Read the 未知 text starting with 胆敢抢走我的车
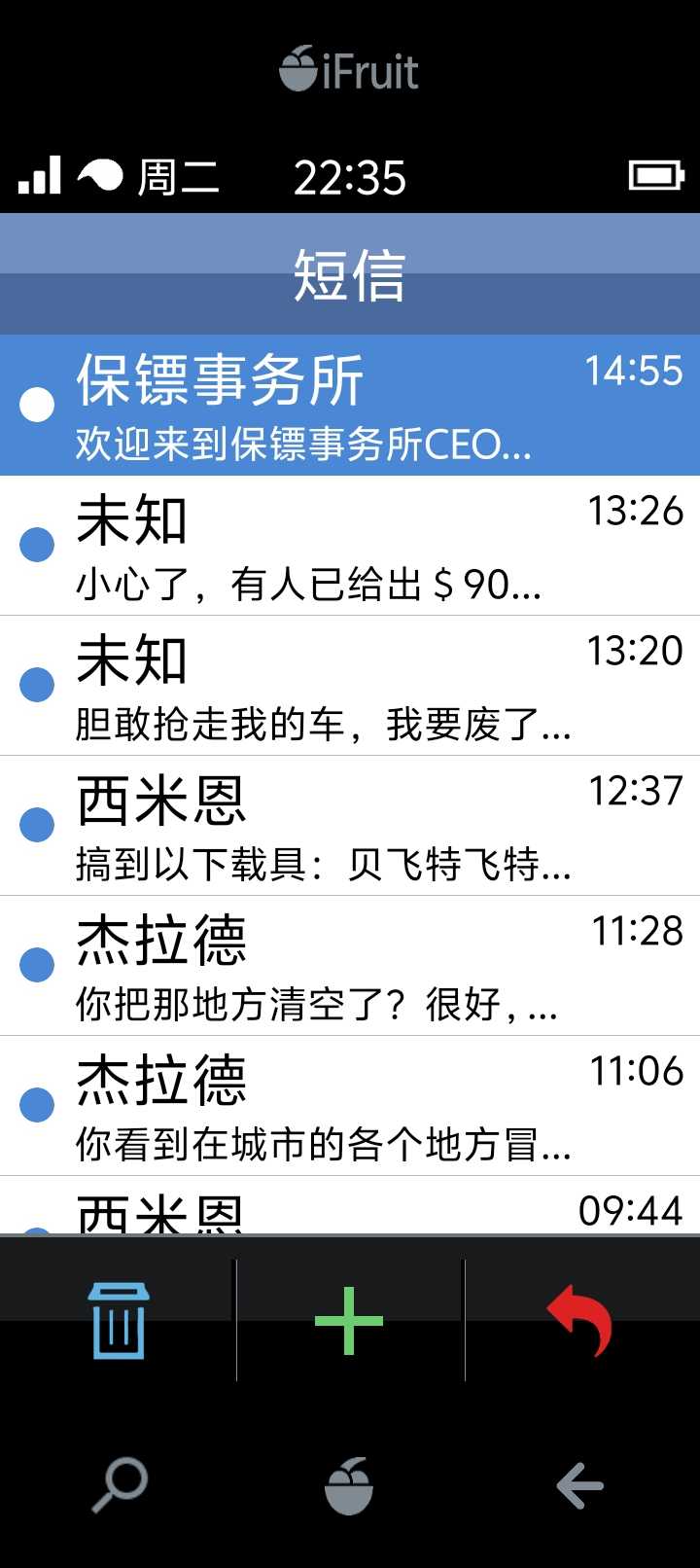Image resolution: width=700 pixels, height=1568 pixels. (350, 686)
